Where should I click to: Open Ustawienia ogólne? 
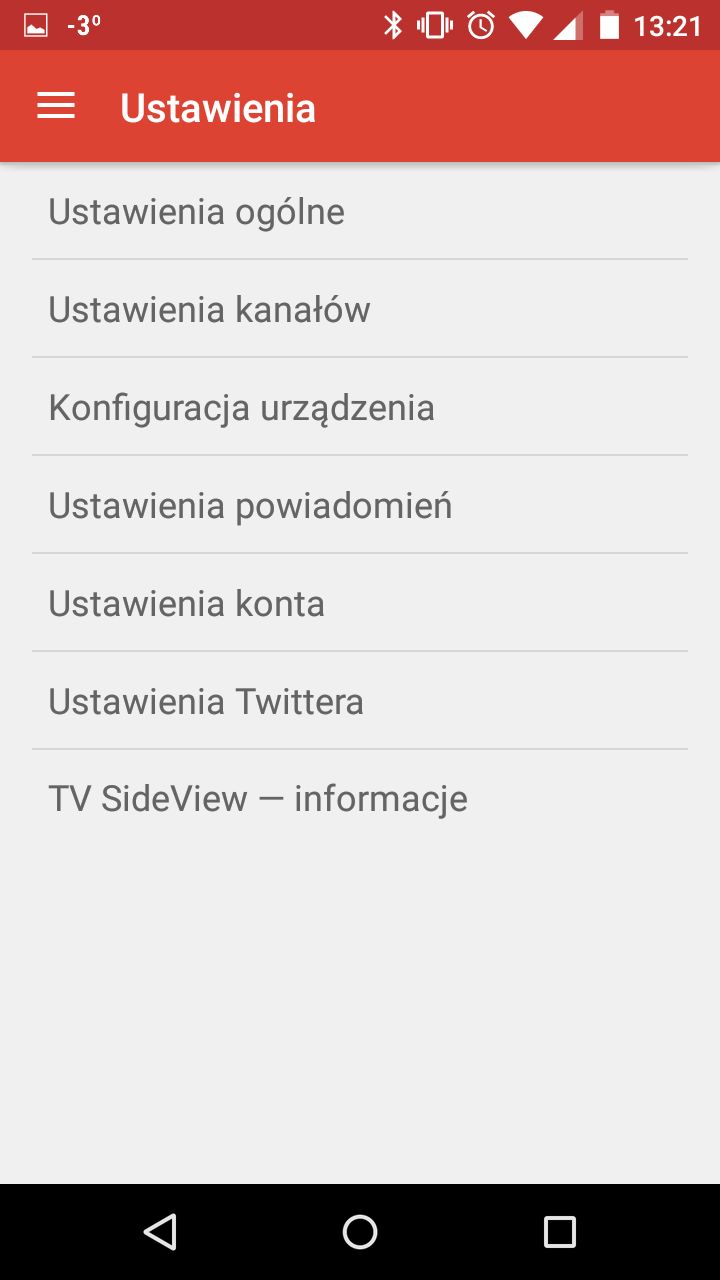click(x=360, y=211)
